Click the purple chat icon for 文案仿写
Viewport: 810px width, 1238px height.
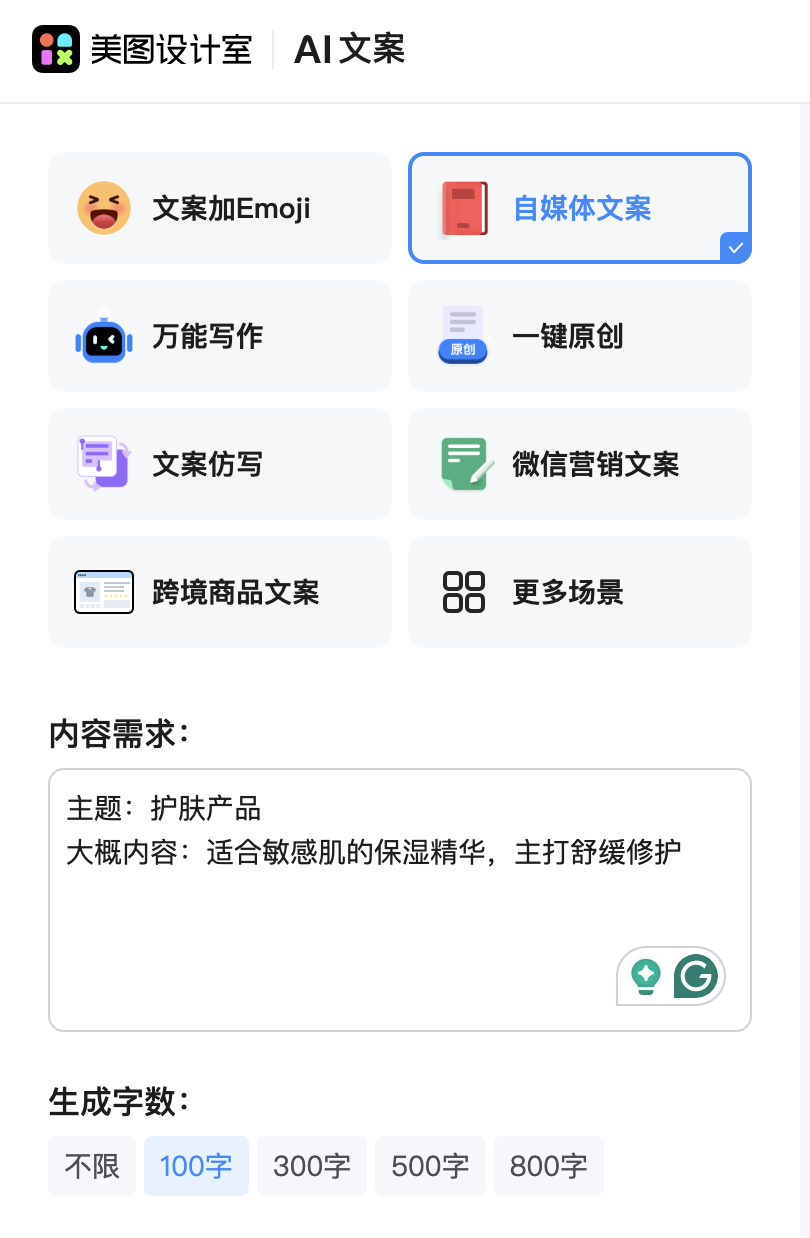[x=103, y=464]
